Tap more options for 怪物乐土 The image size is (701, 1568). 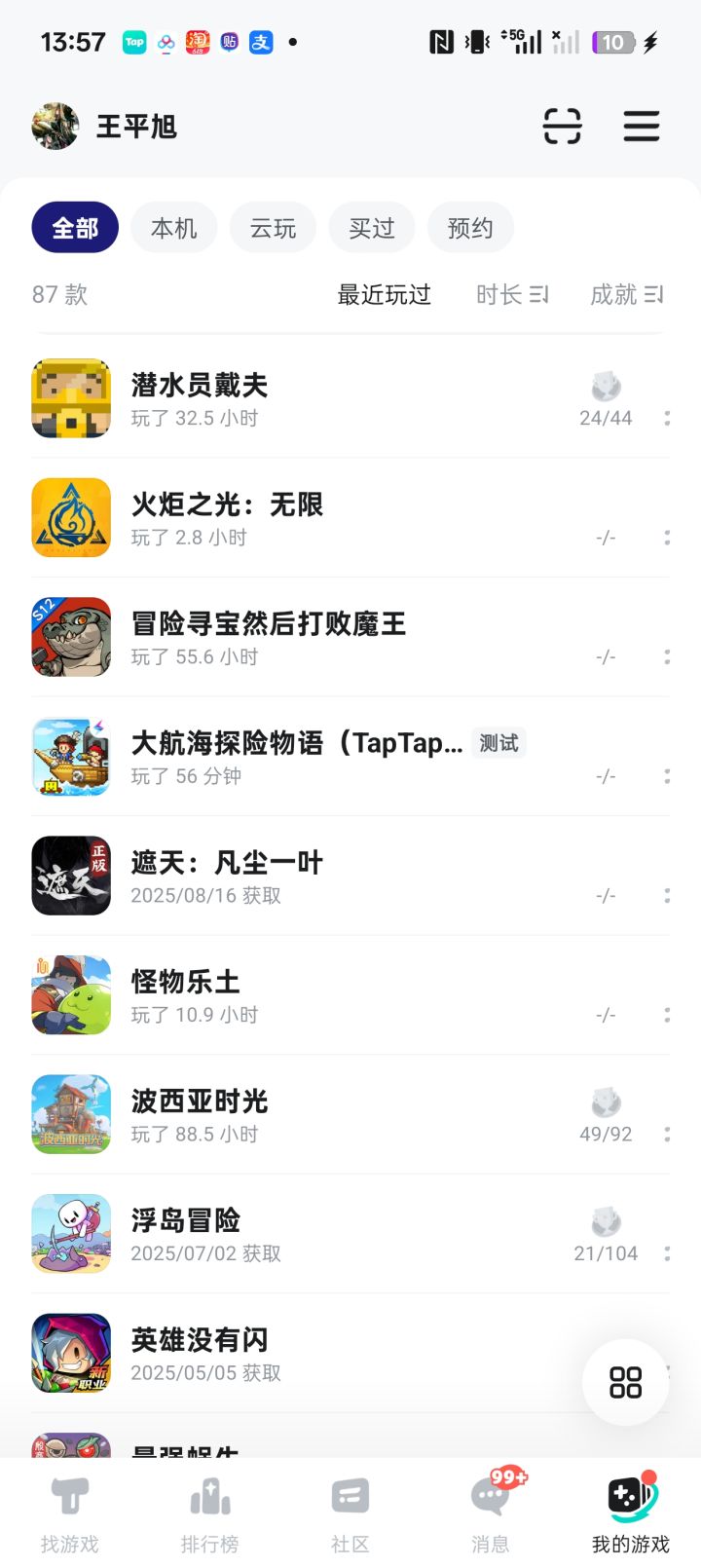coord(667,1015)
